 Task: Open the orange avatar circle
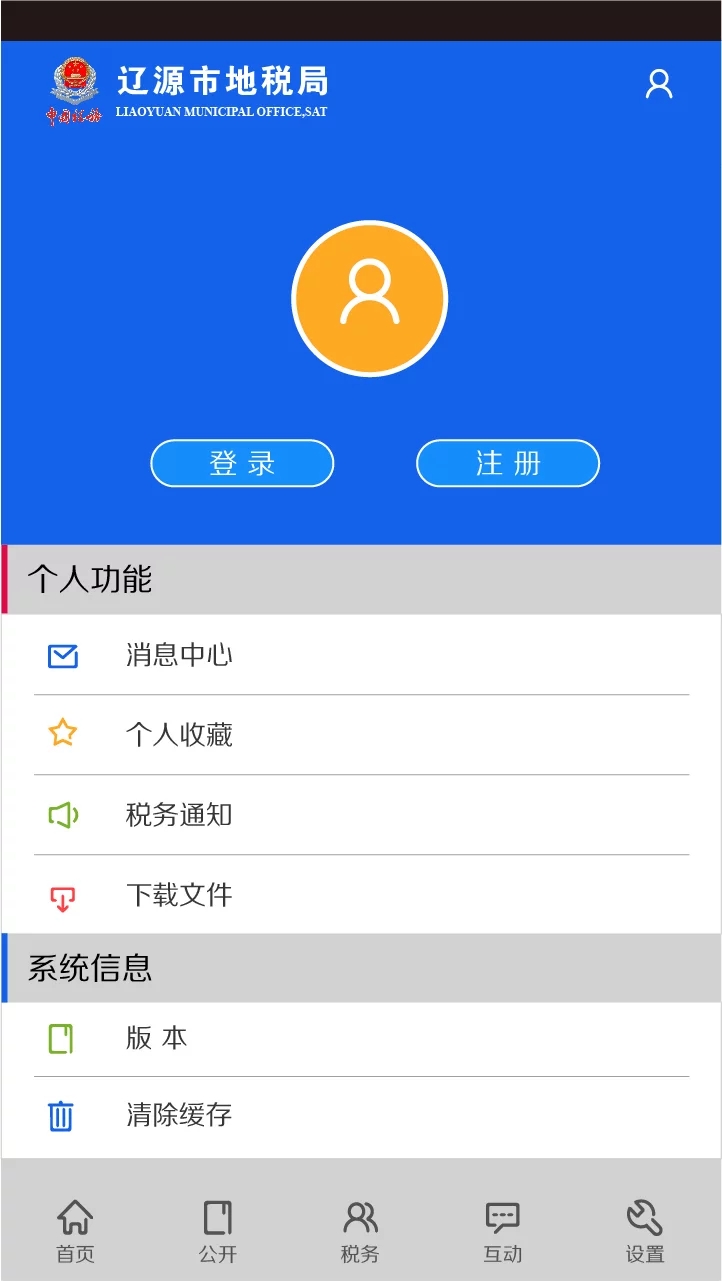[370, 298]
